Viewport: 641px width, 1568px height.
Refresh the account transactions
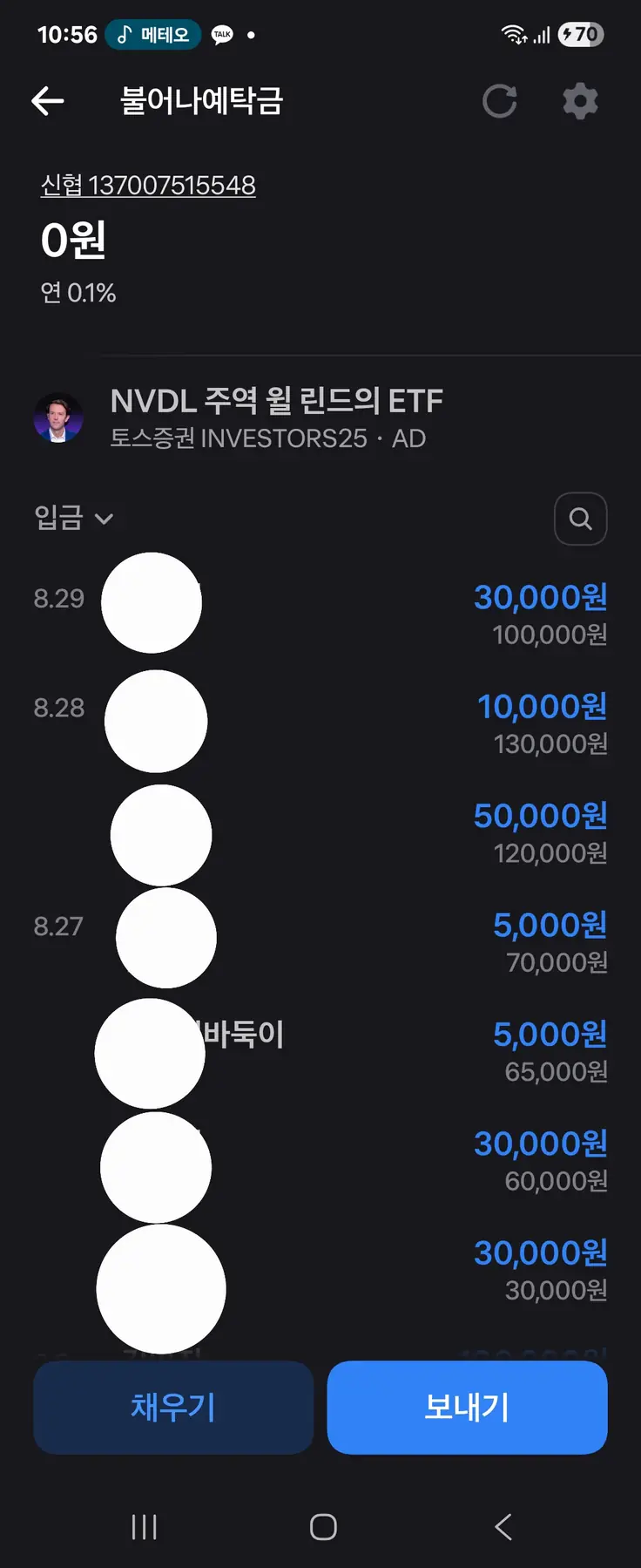500,101
